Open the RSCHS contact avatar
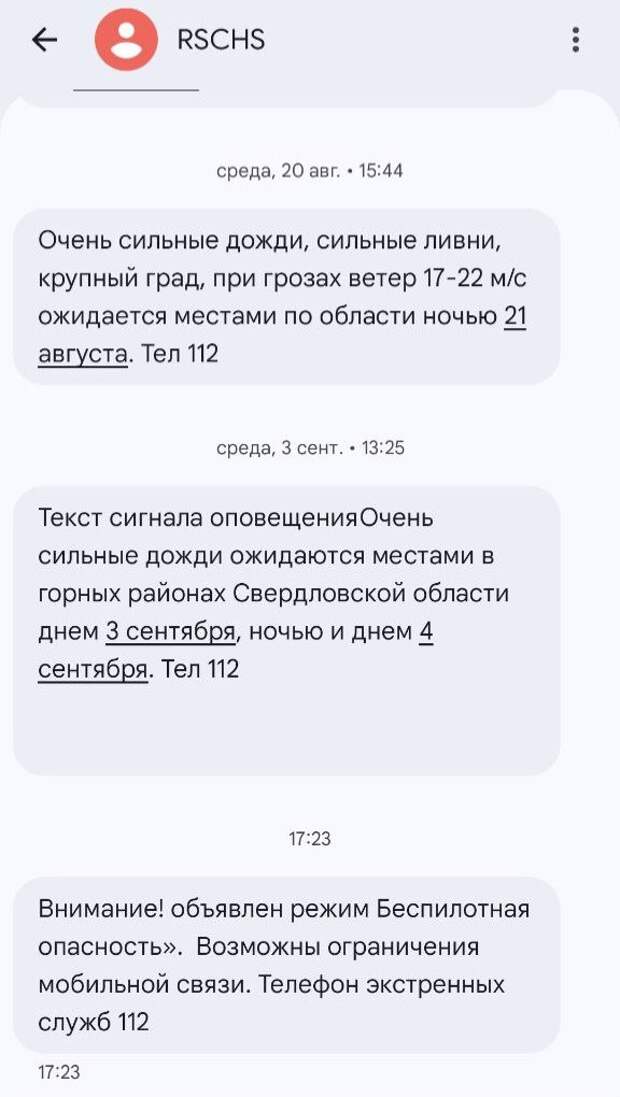This screenshot has width=620, height=1097. [127, 40]
